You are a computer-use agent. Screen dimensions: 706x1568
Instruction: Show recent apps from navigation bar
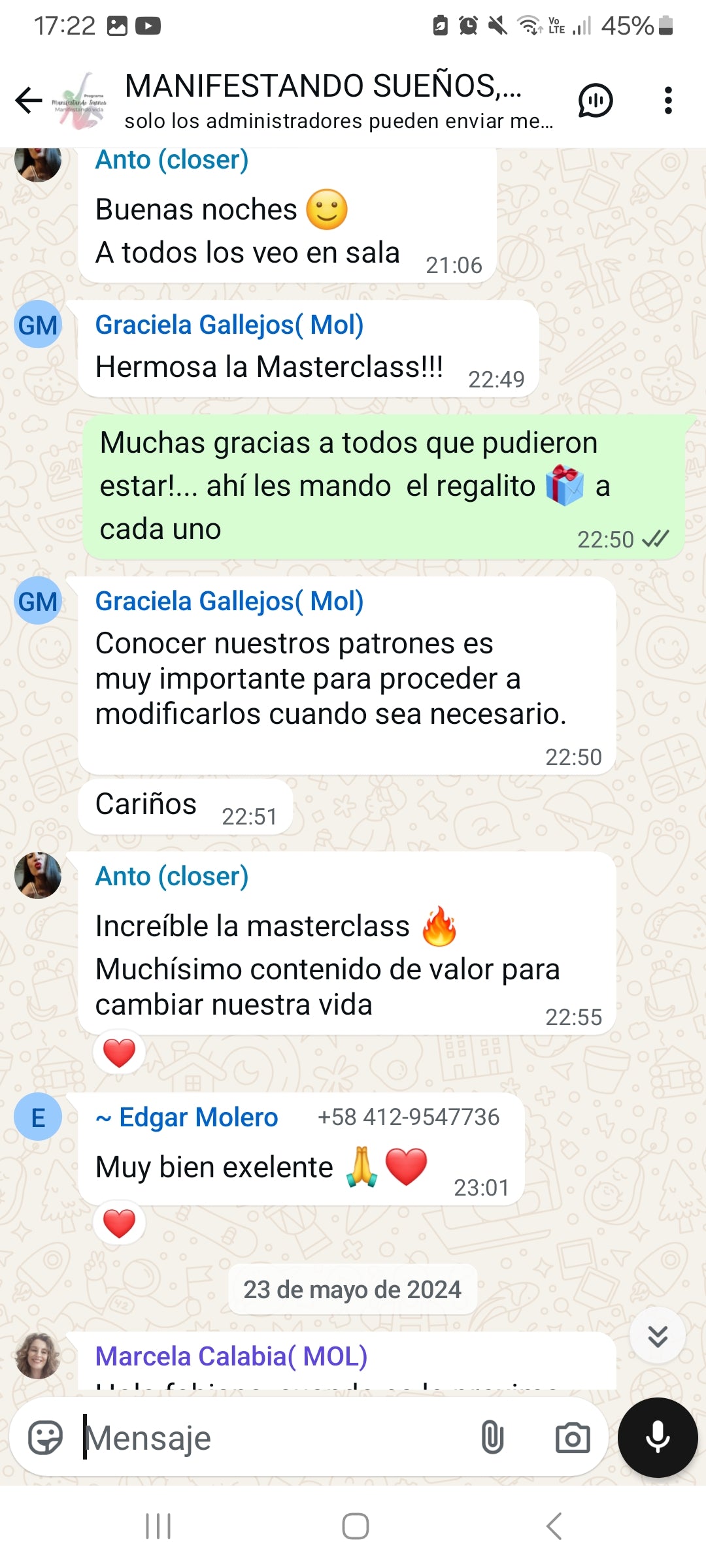coord(158,1526)
